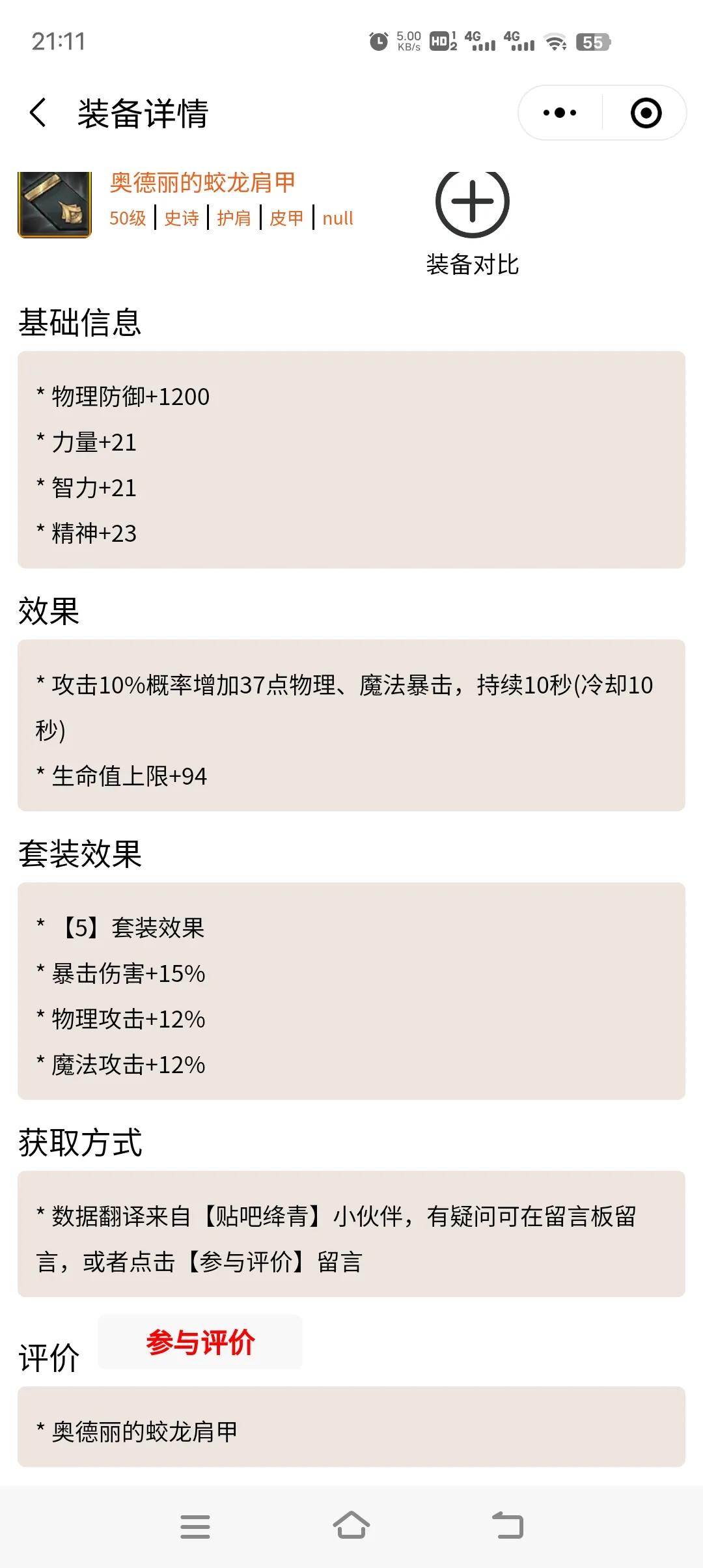Close the mini program with the circle button
703x1568 pixels.
[x=646, y=113]
